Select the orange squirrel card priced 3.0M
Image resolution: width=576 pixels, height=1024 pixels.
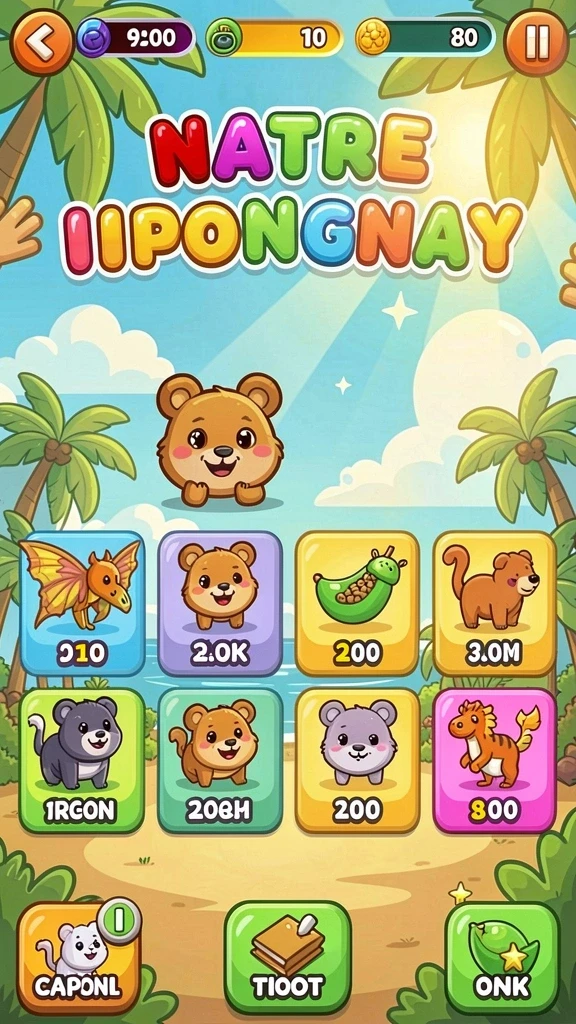point(494,603)
